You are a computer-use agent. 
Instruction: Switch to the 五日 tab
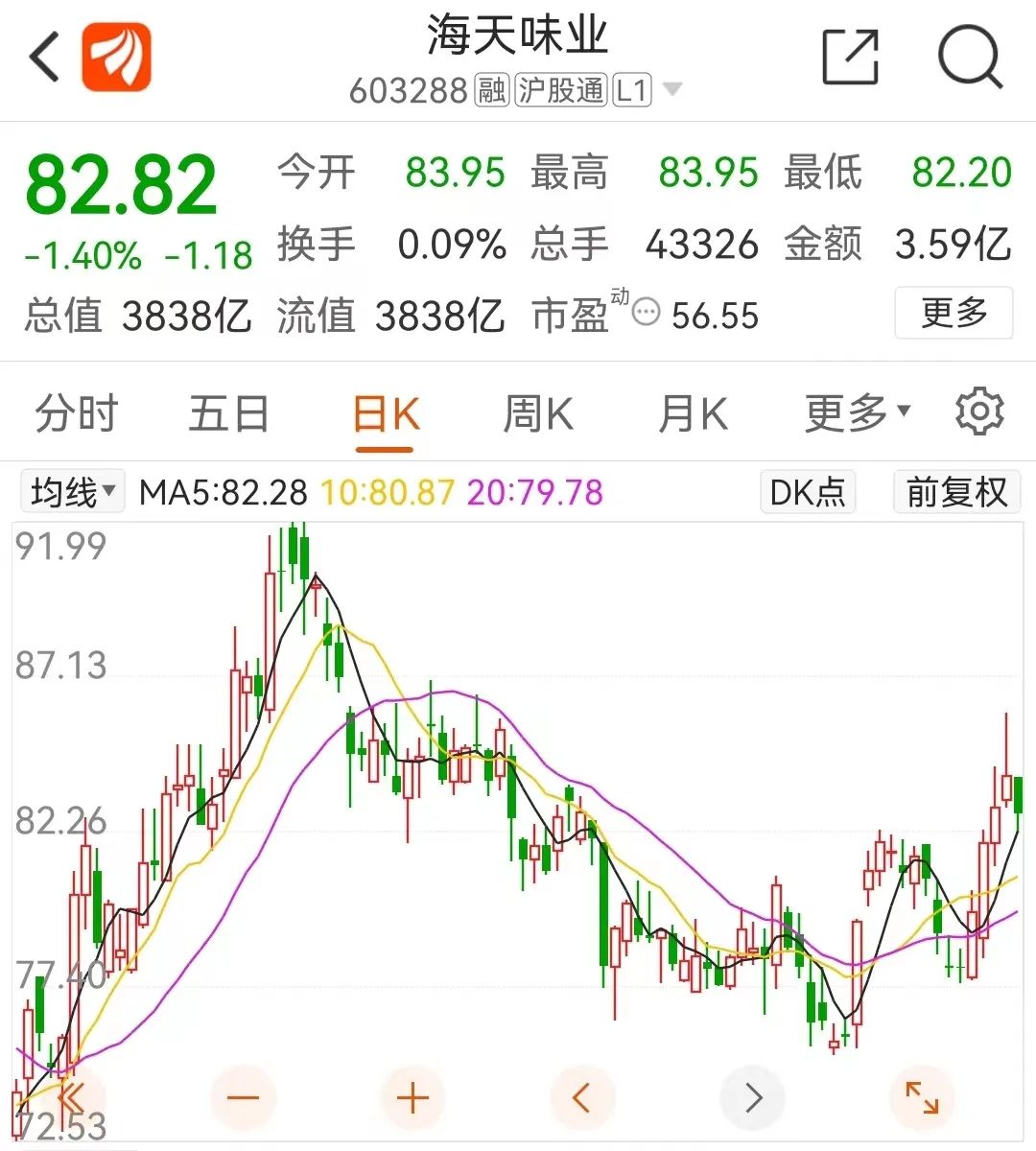228,414
